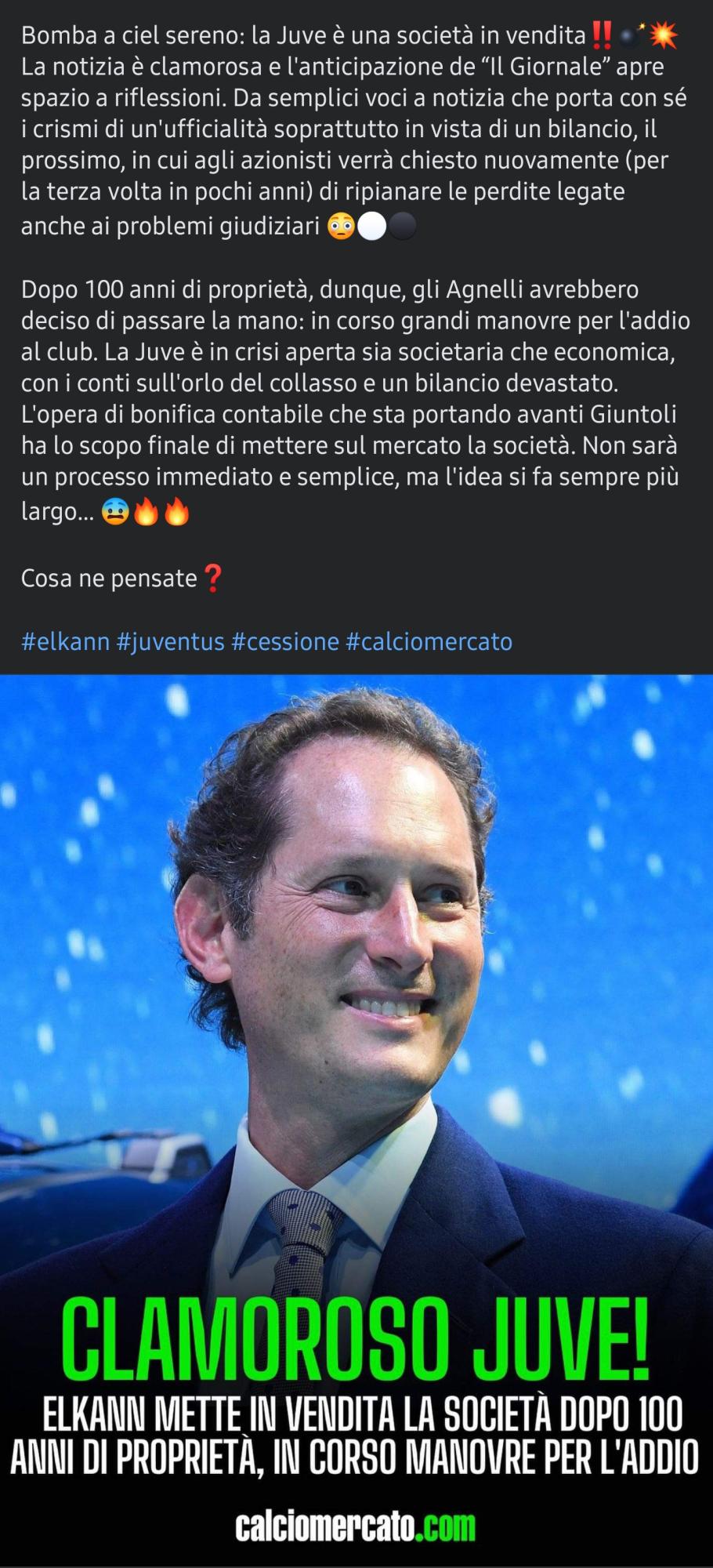
Task: Open the #juventus hashtag
Action: [170, 641]
